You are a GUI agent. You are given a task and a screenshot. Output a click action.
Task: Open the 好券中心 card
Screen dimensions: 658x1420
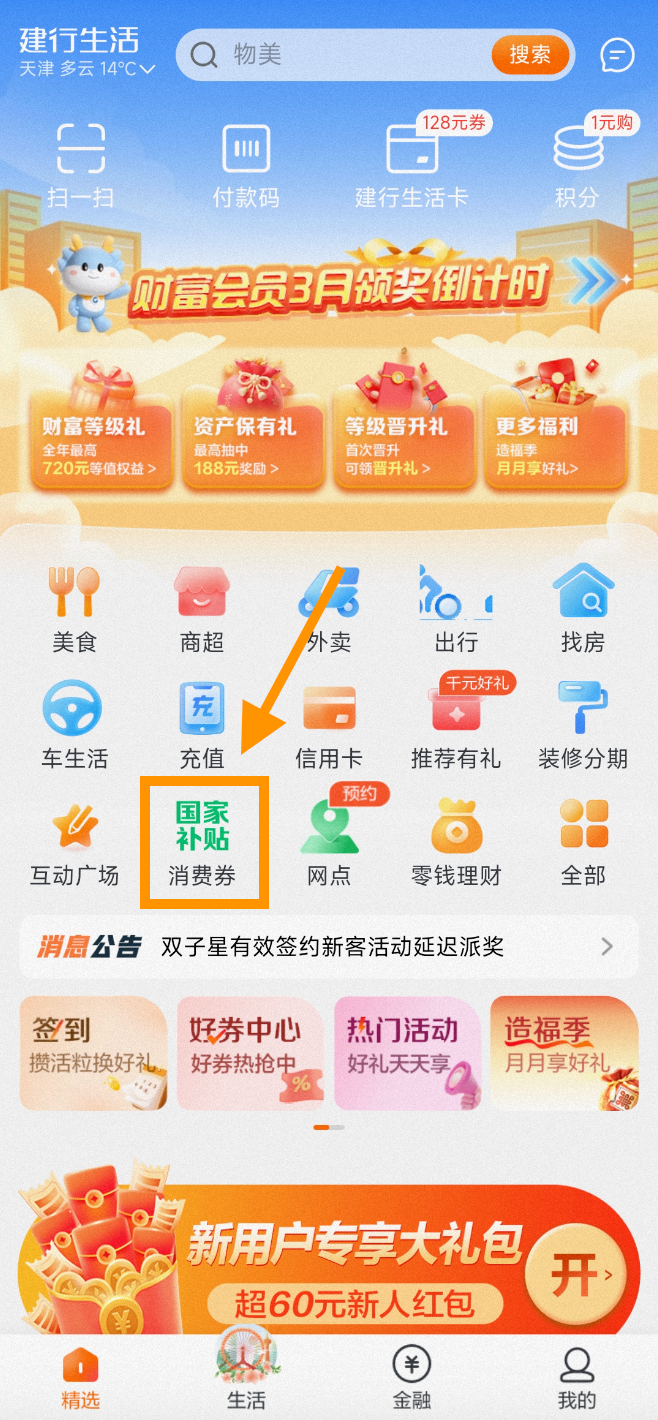(x=250, y=1053)
